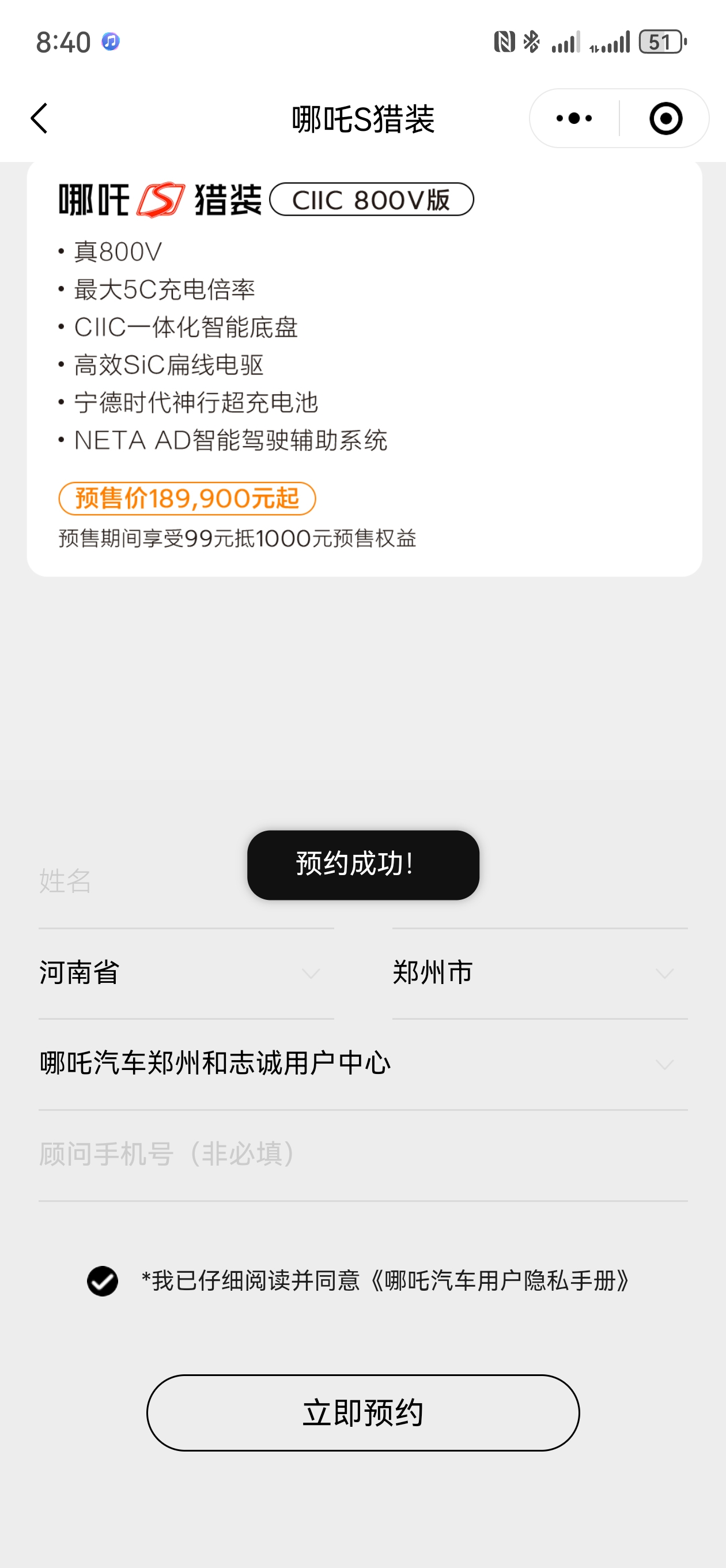Open the 郑州市 city dropdown
The image size is (726, 1568).
pyautogui.click(x=540, y=973)
